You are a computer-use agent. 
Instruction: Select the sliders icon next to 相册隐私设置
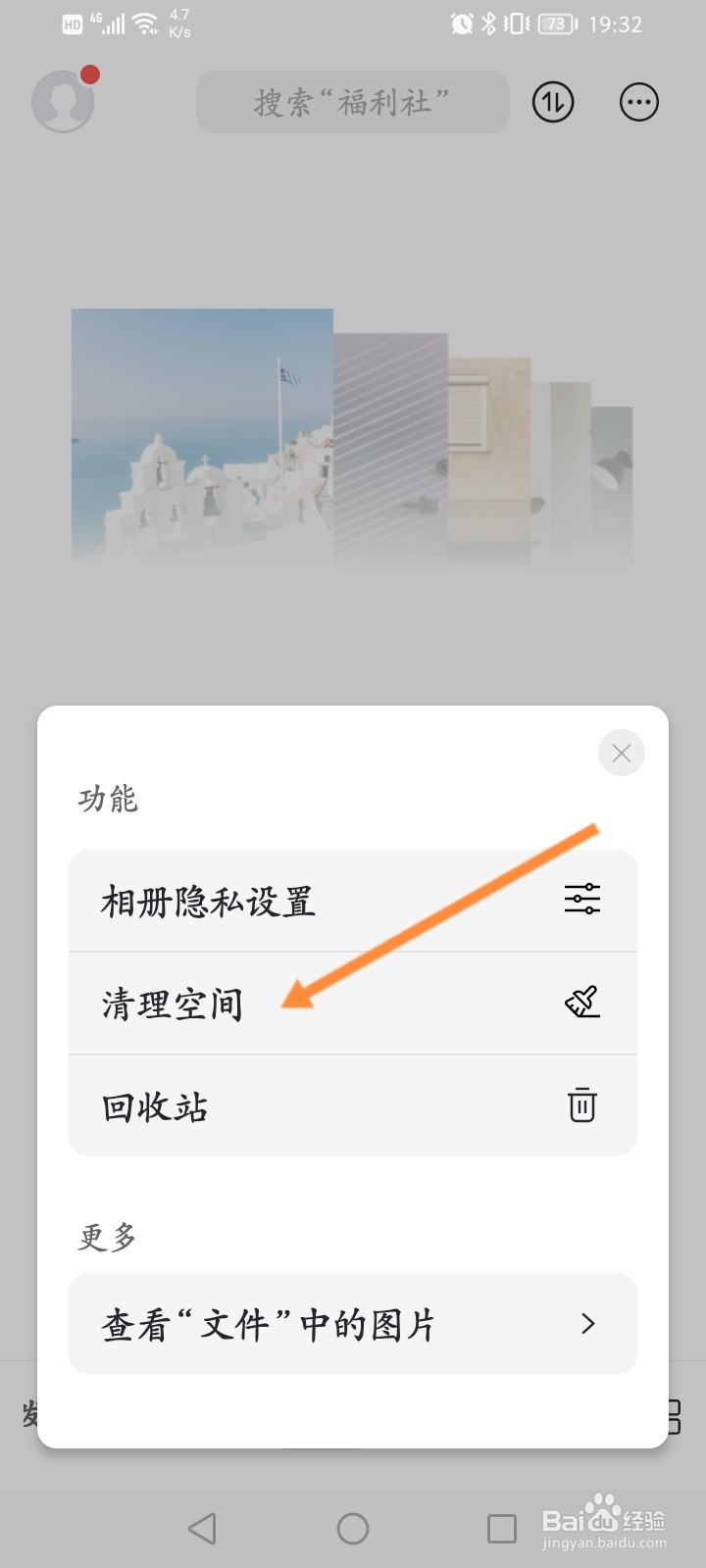pyautogui.click(x=582, y=899)
